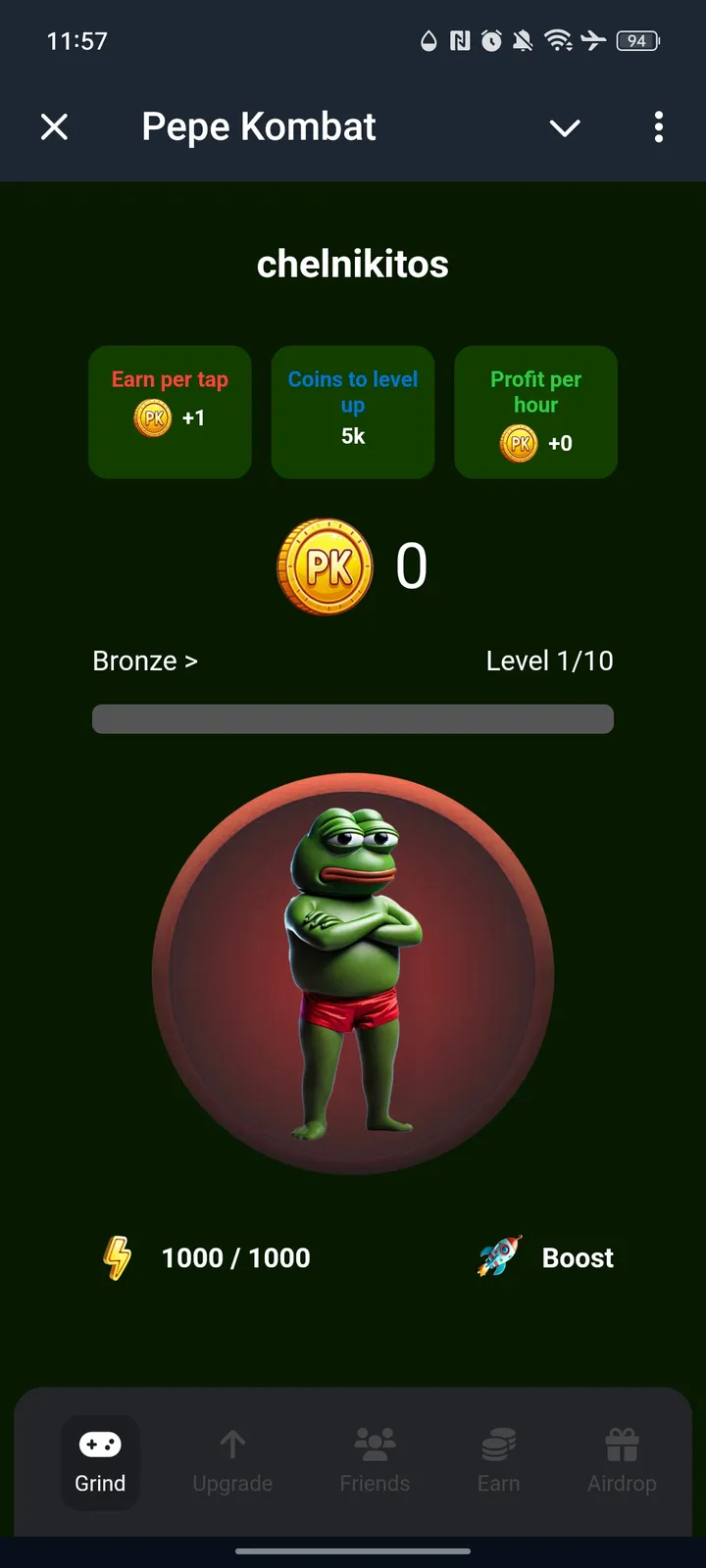Switch to the Upgrade tab
The width and height of the screenshot is (706, 1568).
tap(231, 1460)
